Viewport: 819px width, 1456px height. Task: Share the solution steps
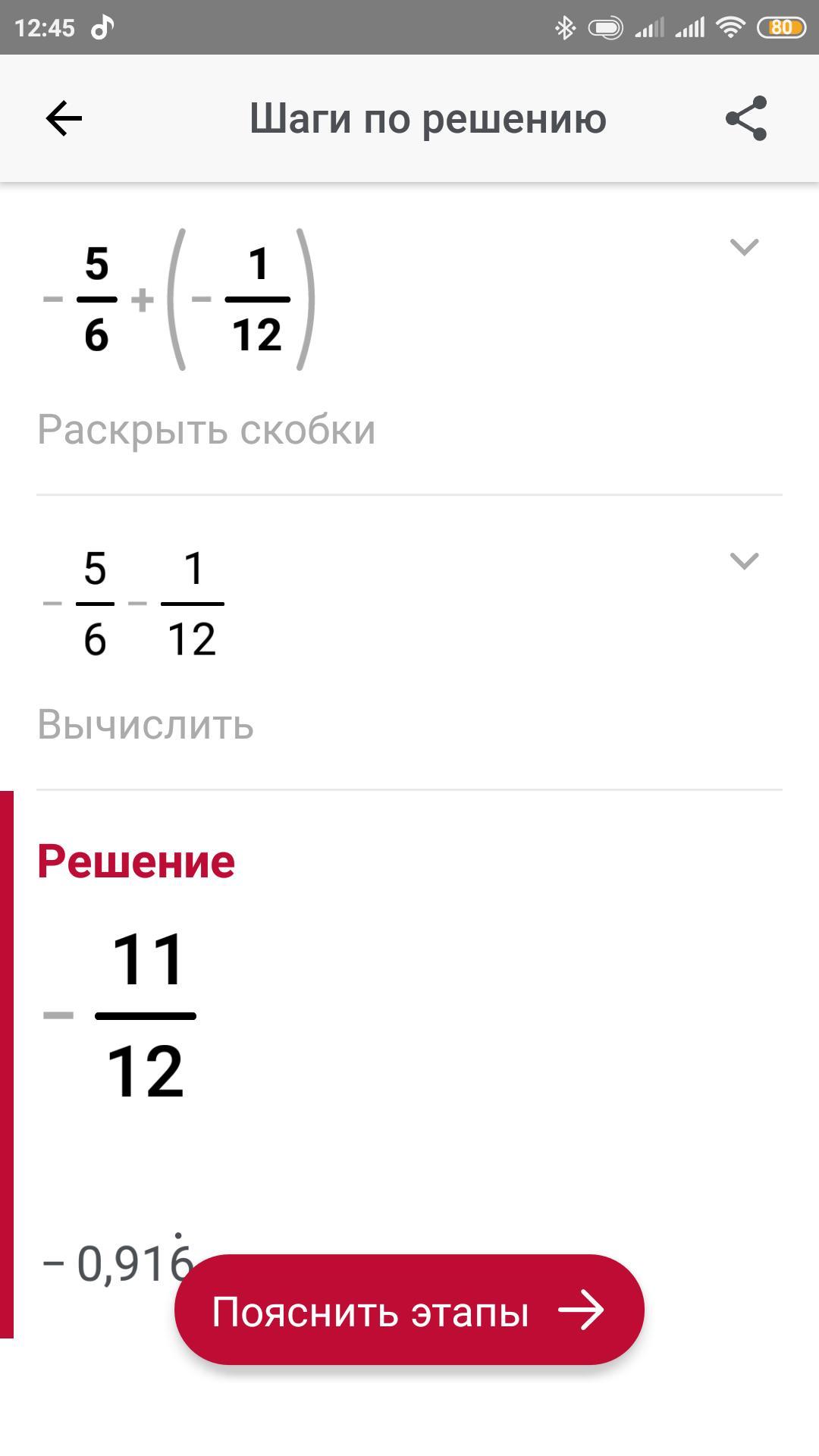(x=746, y=118)
